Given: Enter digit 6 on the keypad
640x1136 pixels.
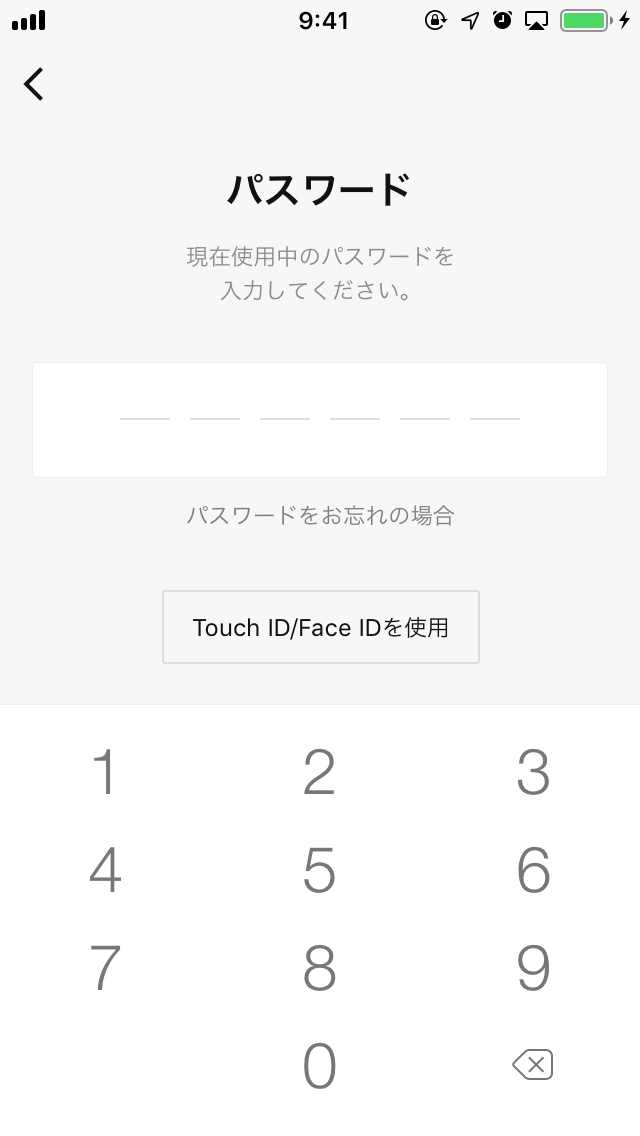Looking at the screenshot, I should click(533, 870).
